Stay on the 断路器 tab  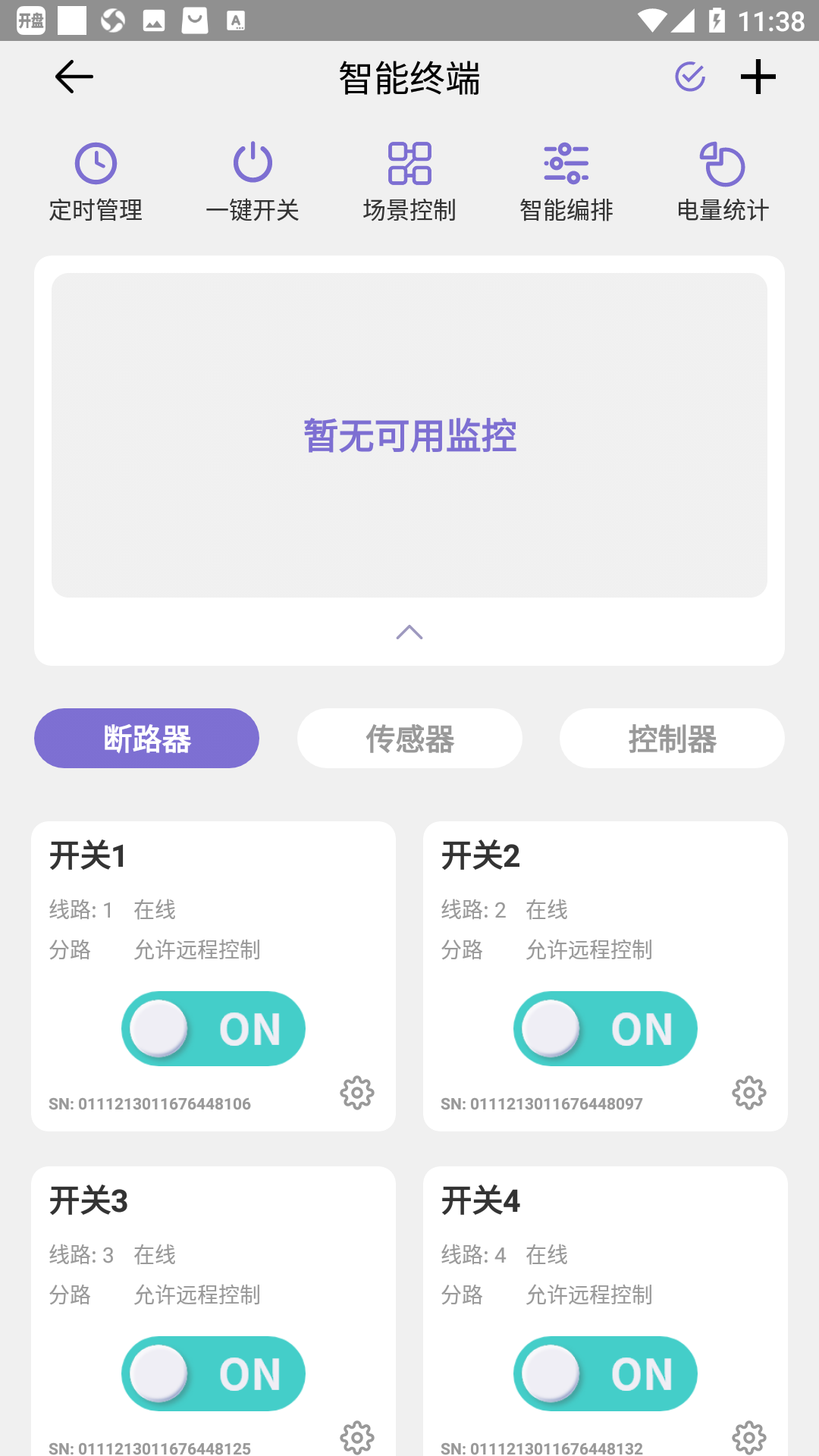pos(146,737)
